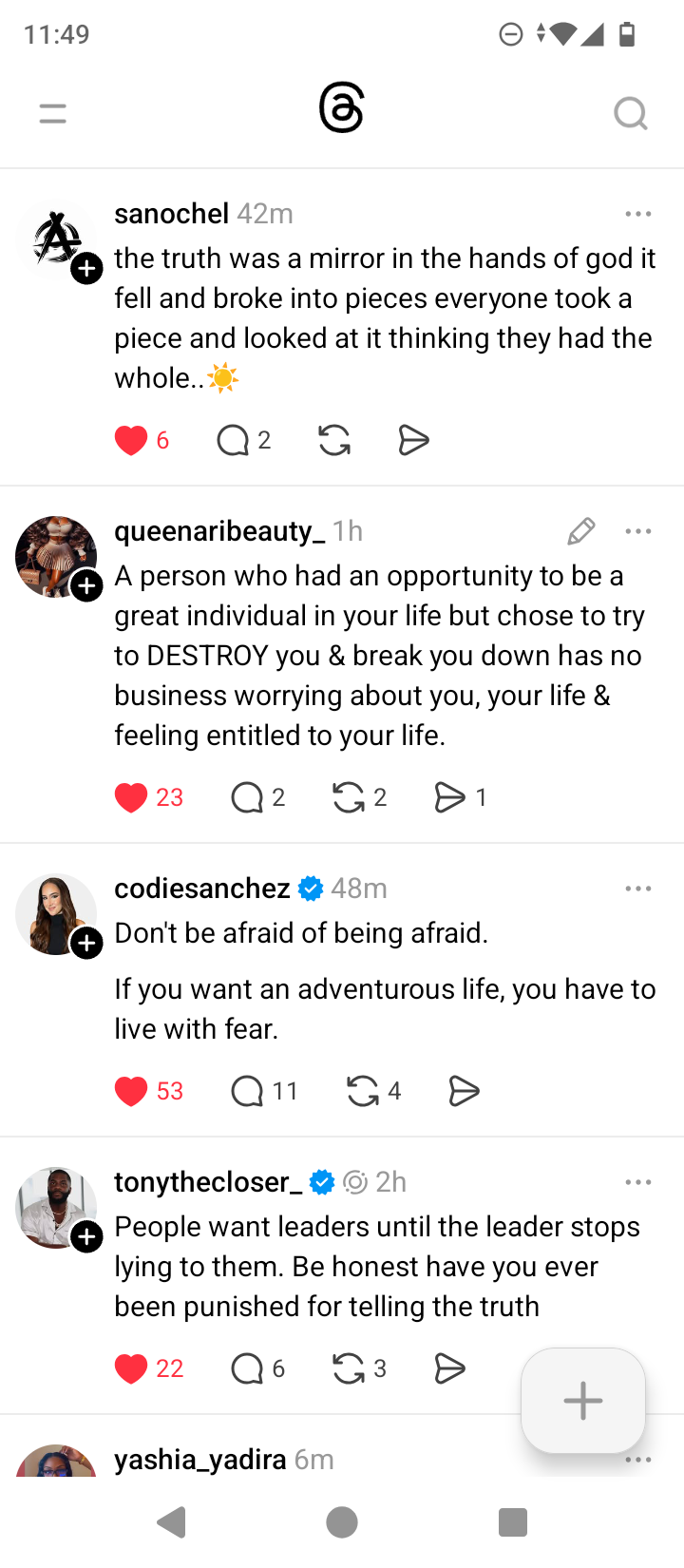Repost sanochel's thread

click(x=334, y=440)
